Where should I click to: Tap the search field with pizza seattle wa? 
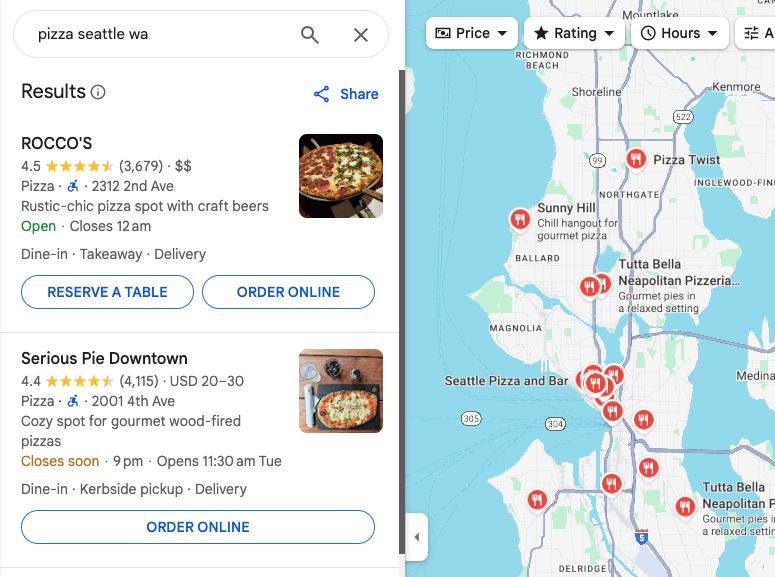pyautogui.click(x=160, y=35)
